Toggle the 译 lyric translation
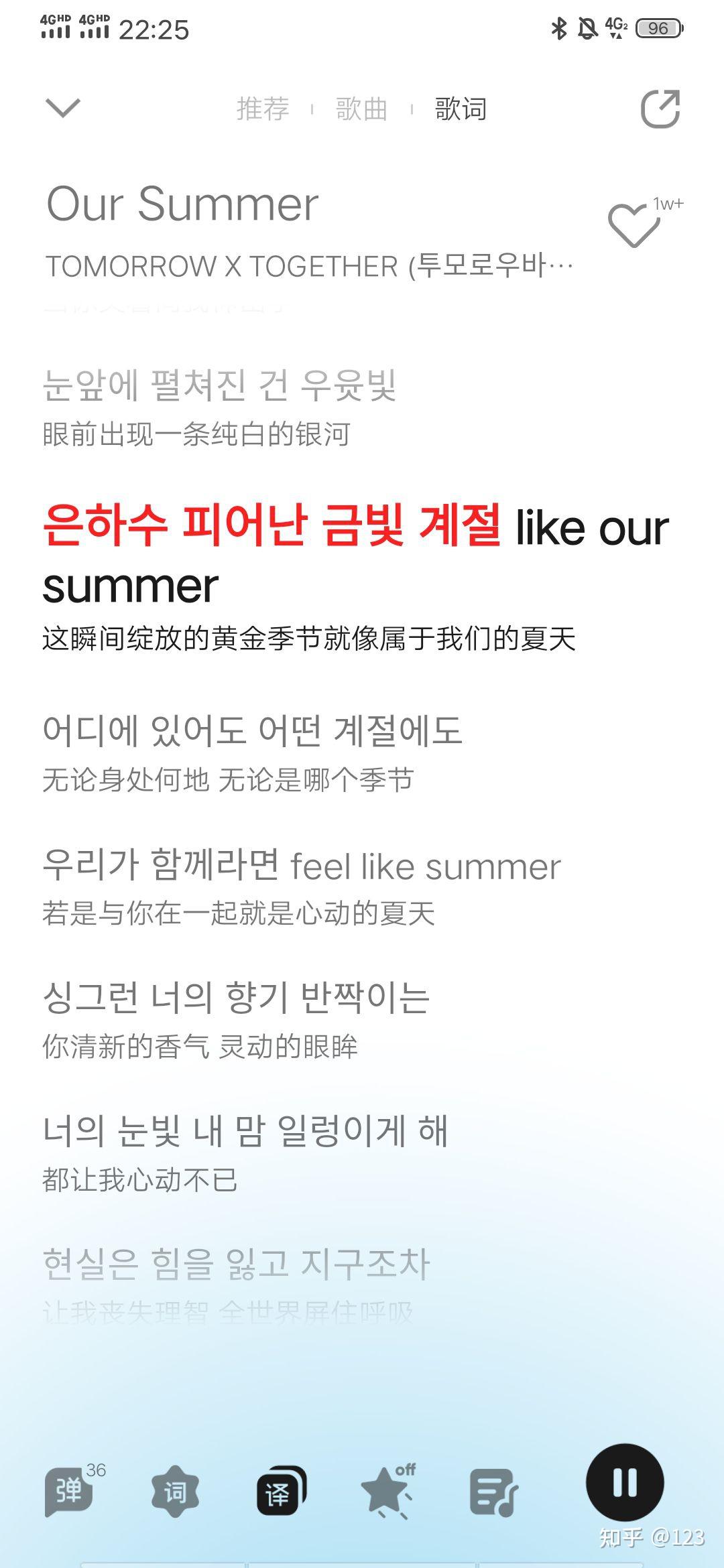 pos(280,1491)
